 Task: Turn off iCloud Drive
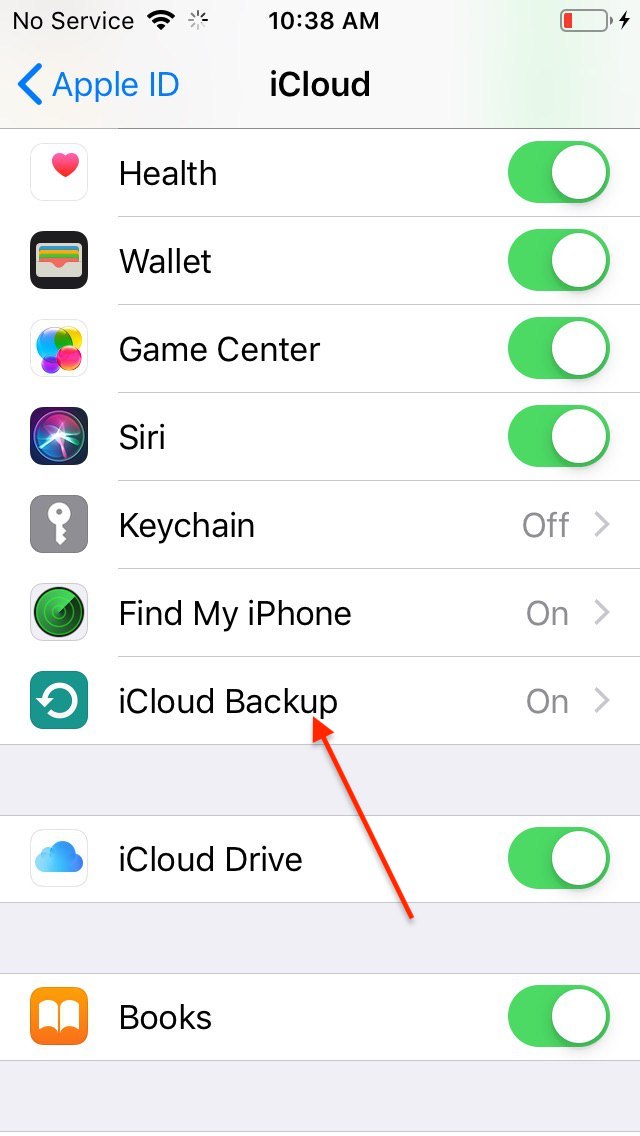click(558, 859)
